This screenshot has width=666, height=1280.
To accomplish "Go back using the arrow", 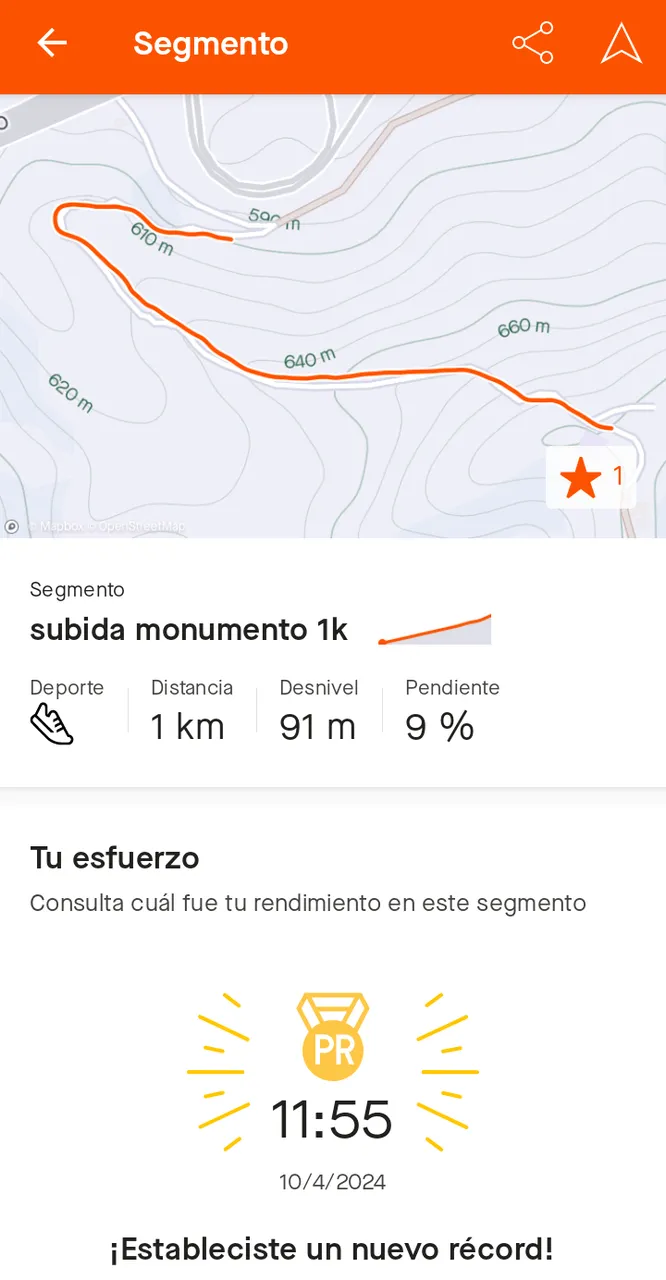I will (52, 43).
